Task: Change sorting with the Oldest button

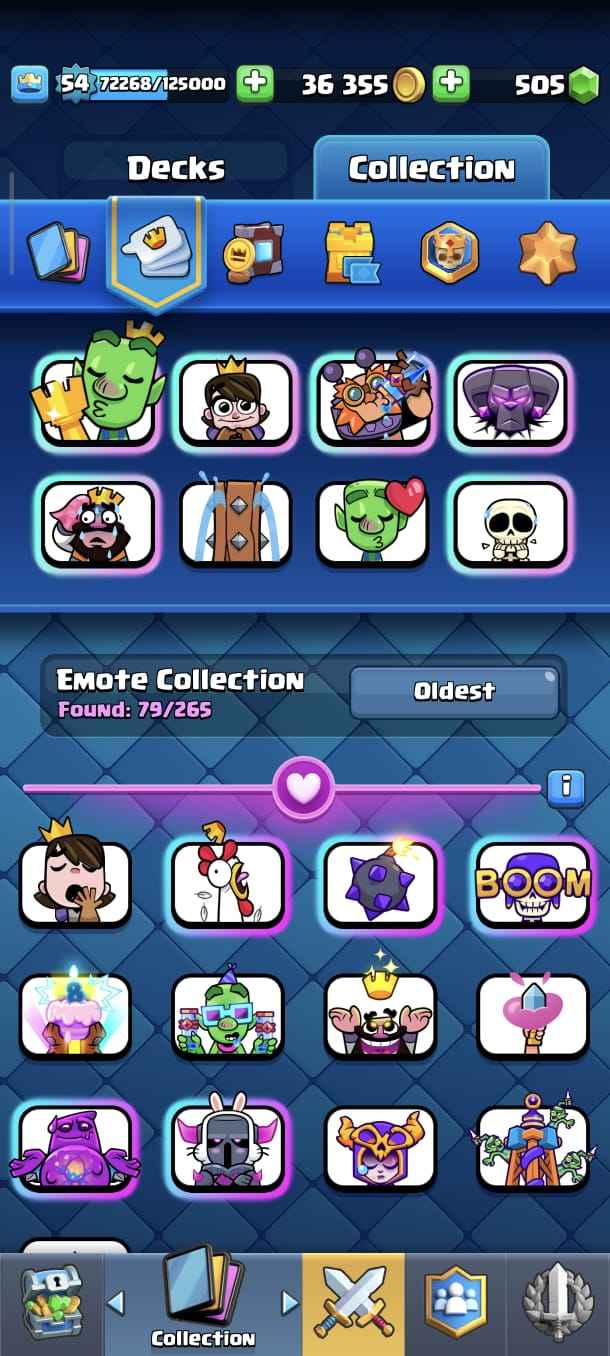Action: (x=454, y=692)
